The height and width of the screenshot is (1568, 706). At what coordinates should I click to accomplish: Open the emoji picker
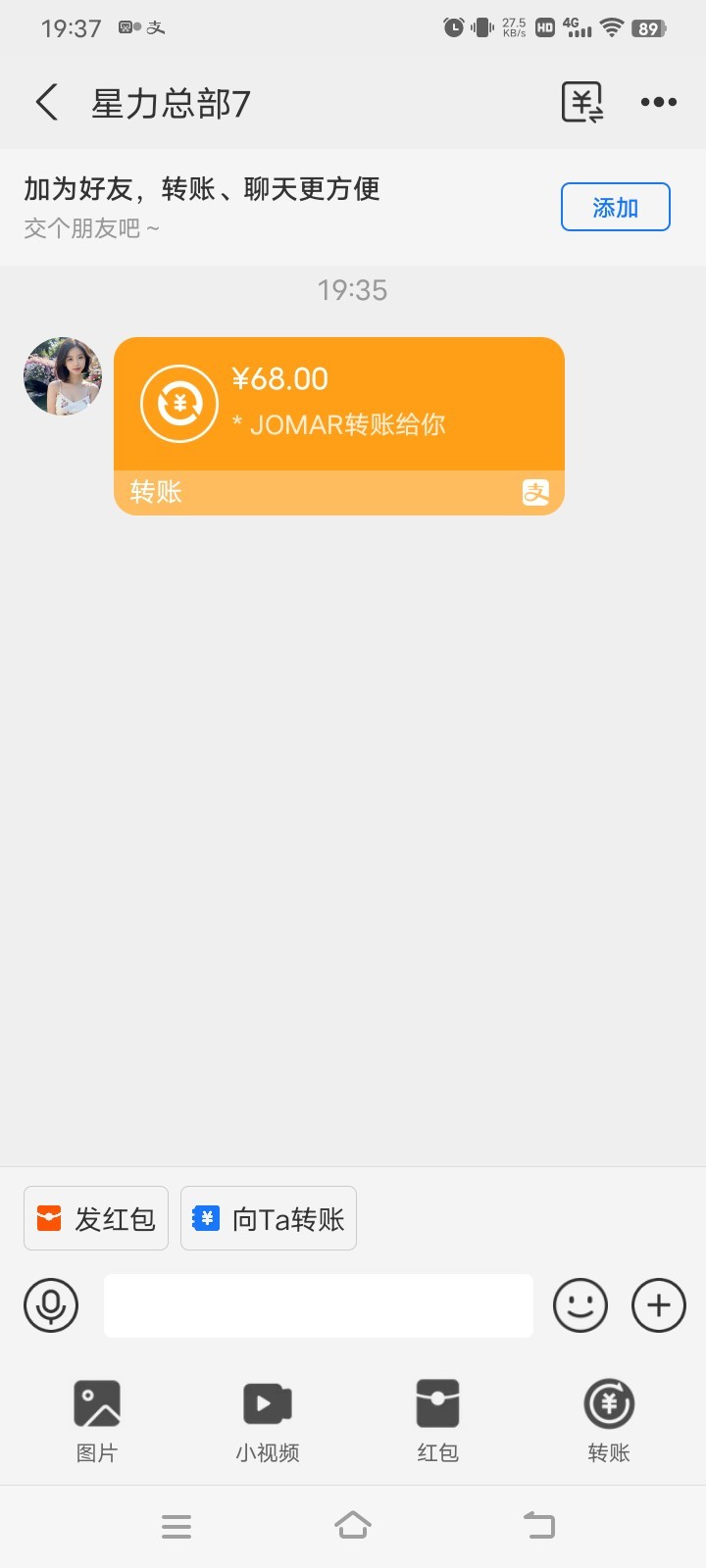pos(580,1305)
